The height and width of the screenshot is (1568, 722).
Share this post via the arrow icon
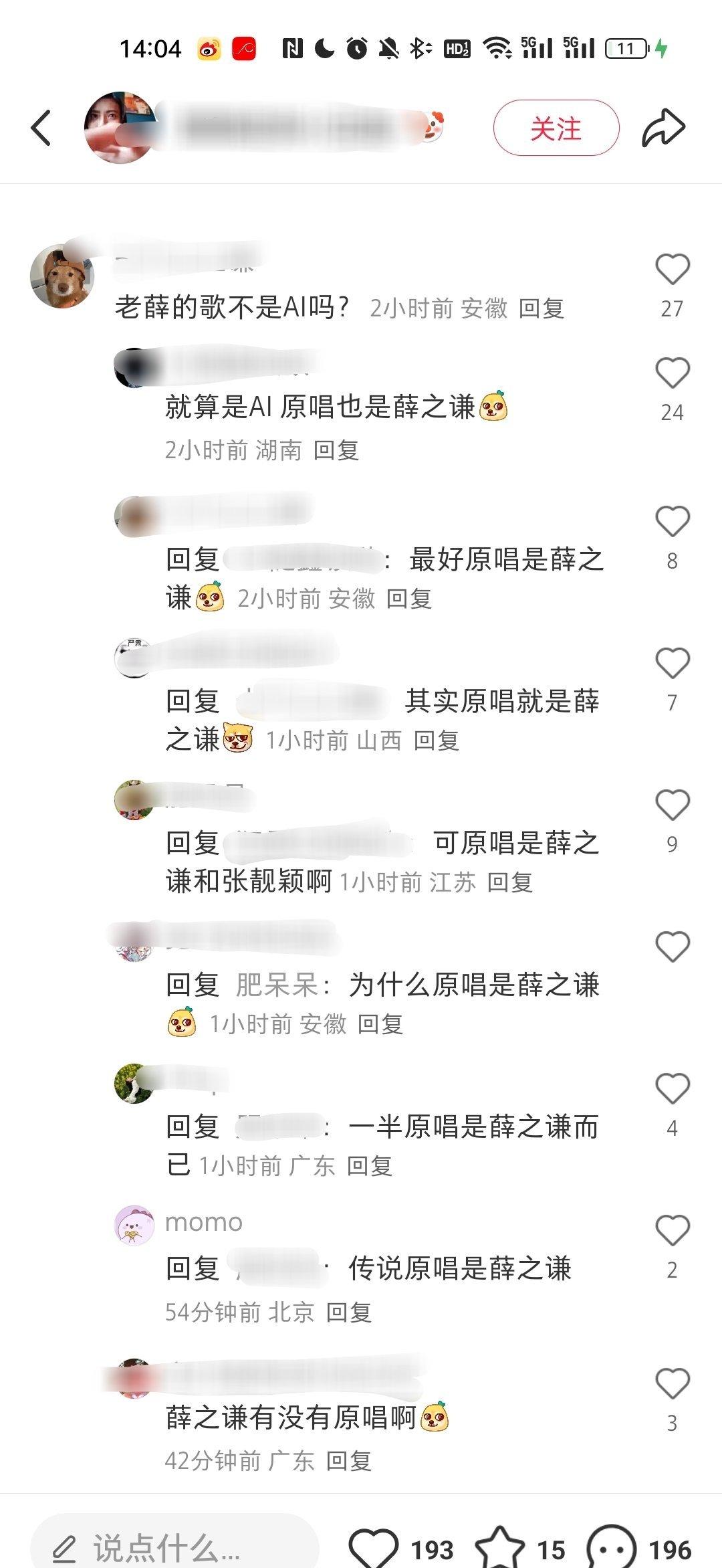click(663, 128)
